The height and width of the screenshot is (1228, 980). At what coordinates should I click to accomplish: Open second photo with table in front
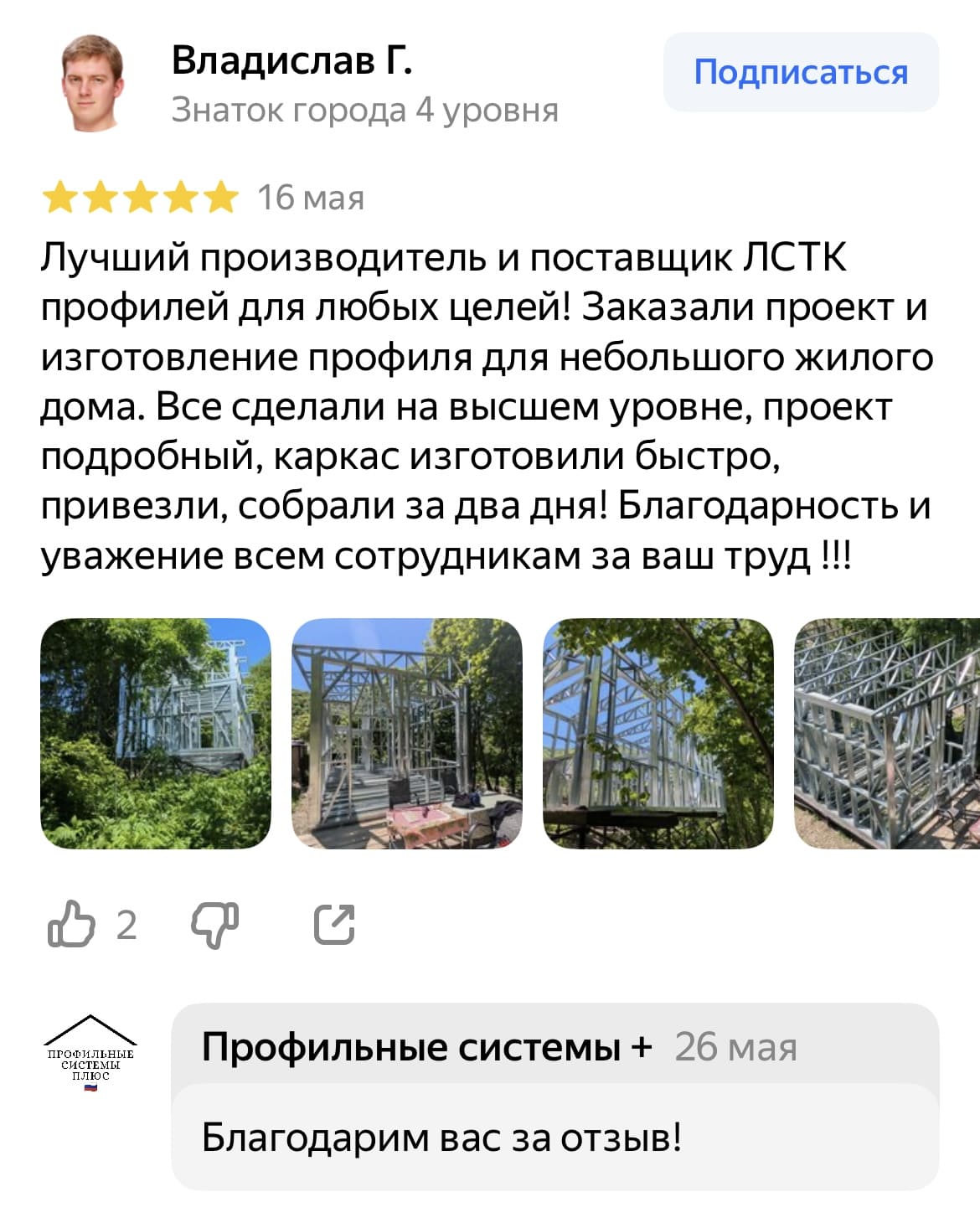tap(406, 733)
